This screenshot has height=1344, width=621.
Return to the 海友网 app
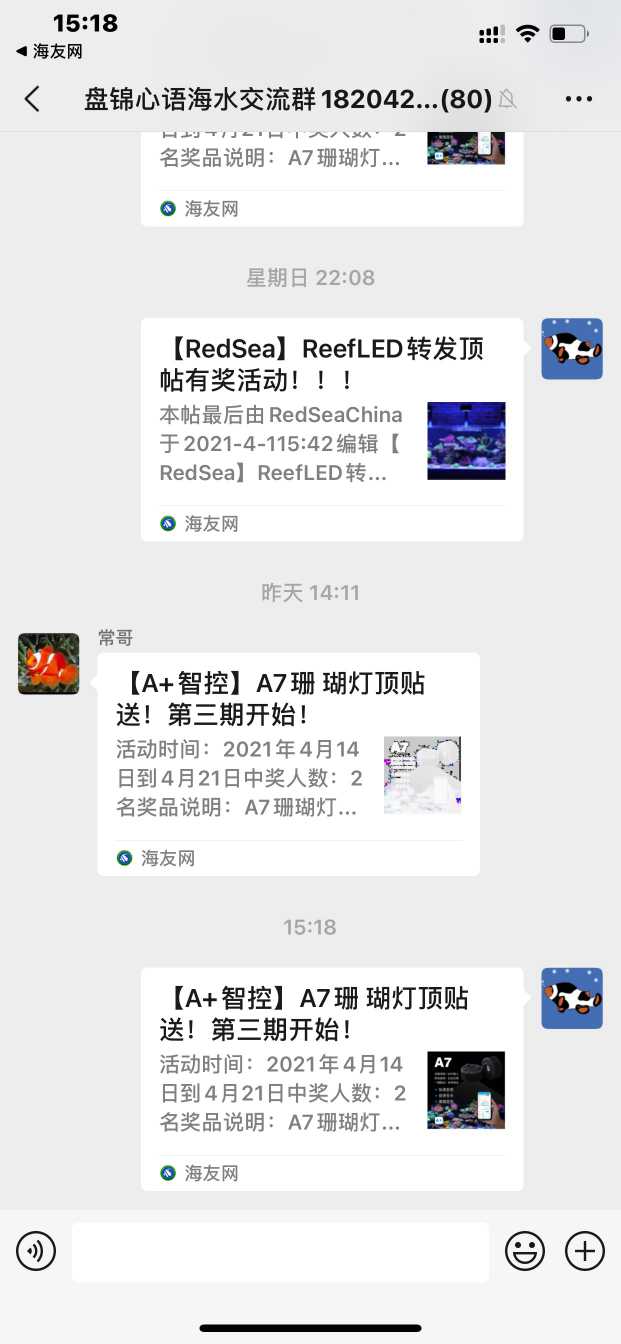coord(49,51)
